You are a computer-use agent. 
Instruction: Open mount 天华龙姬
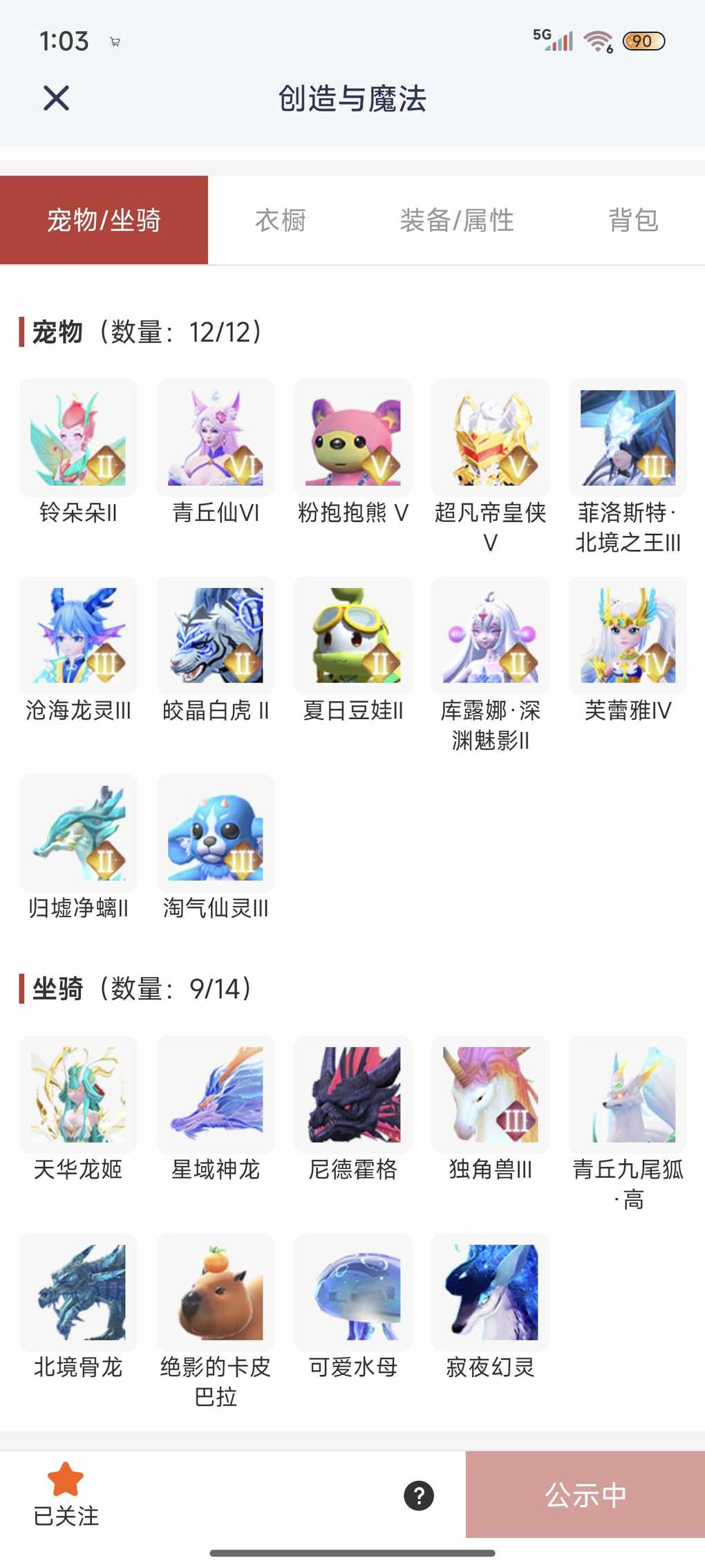click(x=78, y=1094)
